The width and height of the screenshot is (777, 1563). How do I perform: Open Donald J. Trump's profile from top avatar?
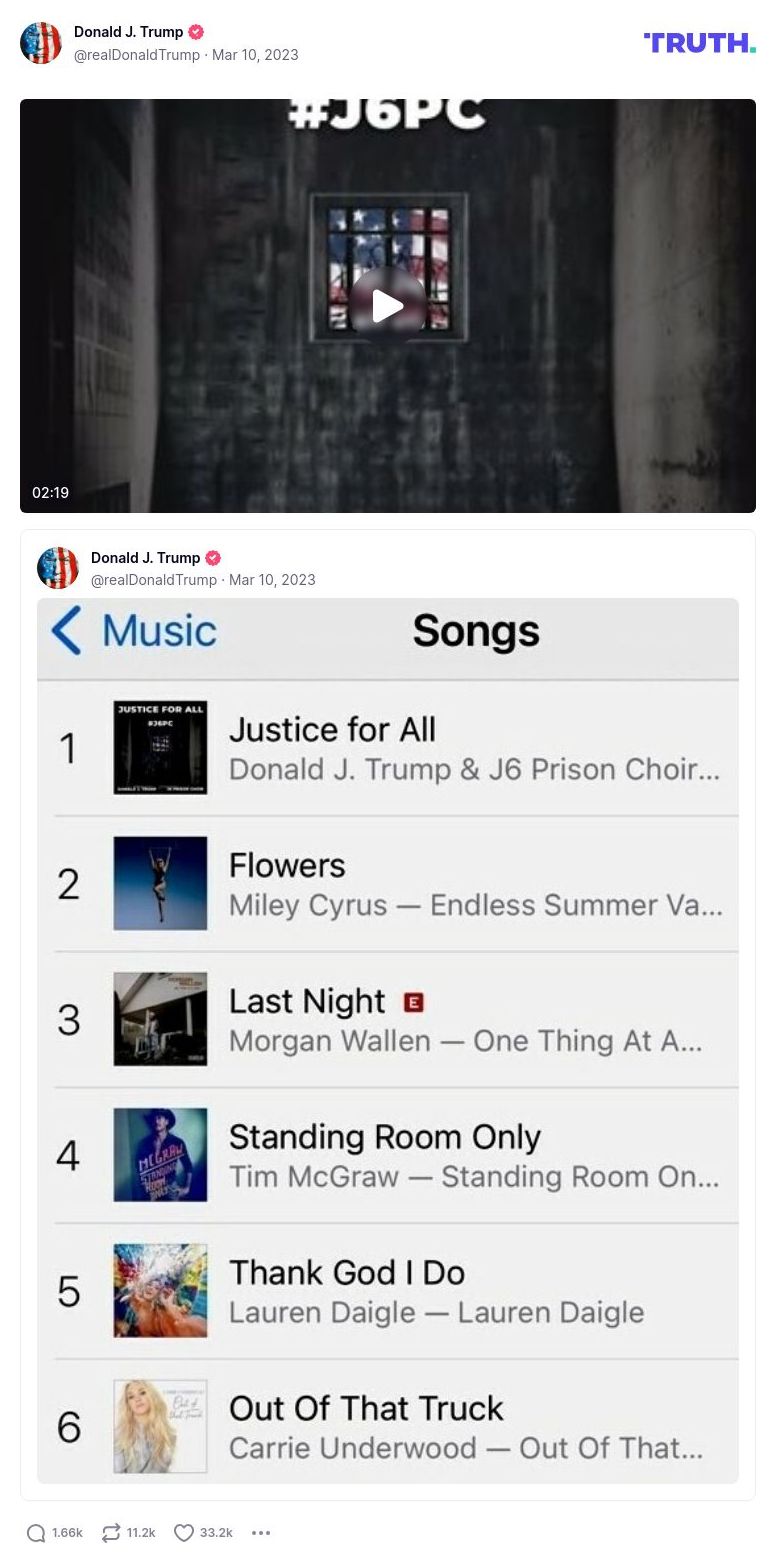point(41,43)
